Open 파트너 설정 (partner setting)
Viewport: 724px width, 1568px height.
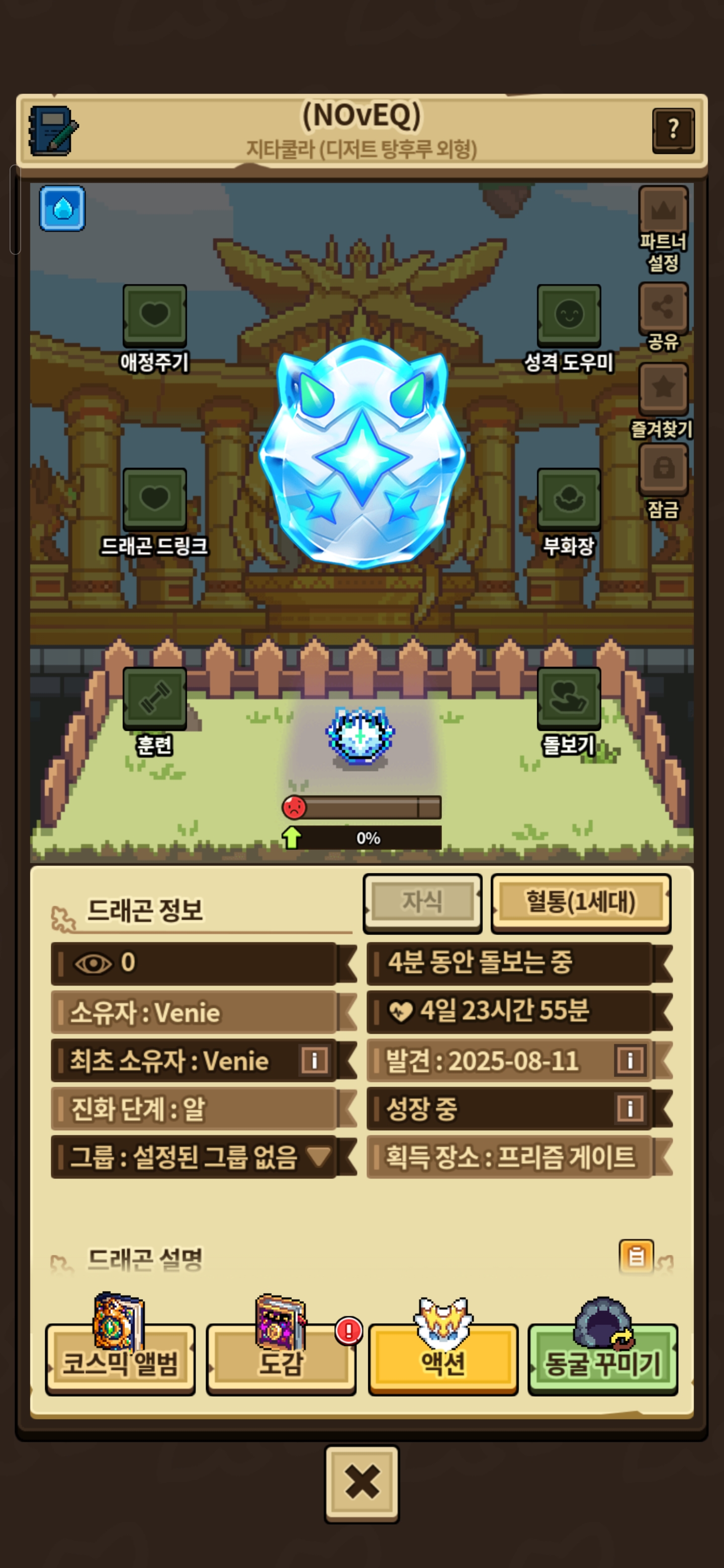663,211
